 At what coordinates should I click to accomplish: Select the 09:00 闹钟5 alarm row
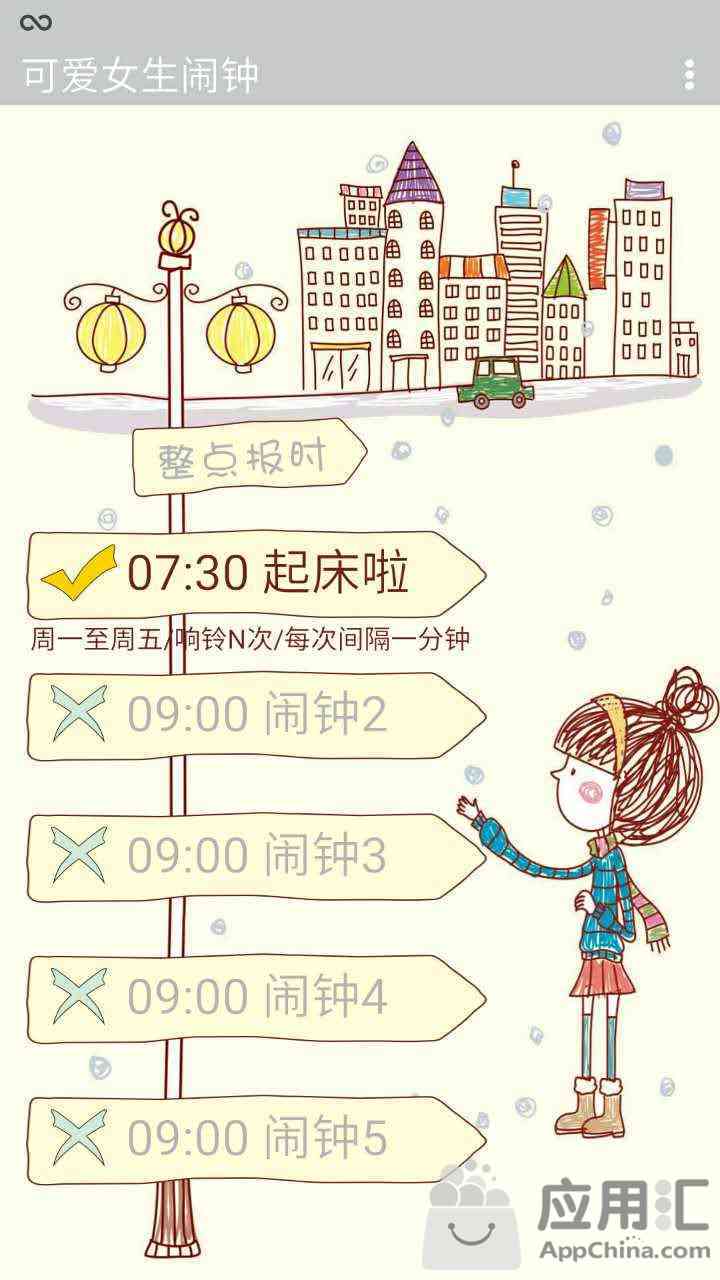[257, 1138]
